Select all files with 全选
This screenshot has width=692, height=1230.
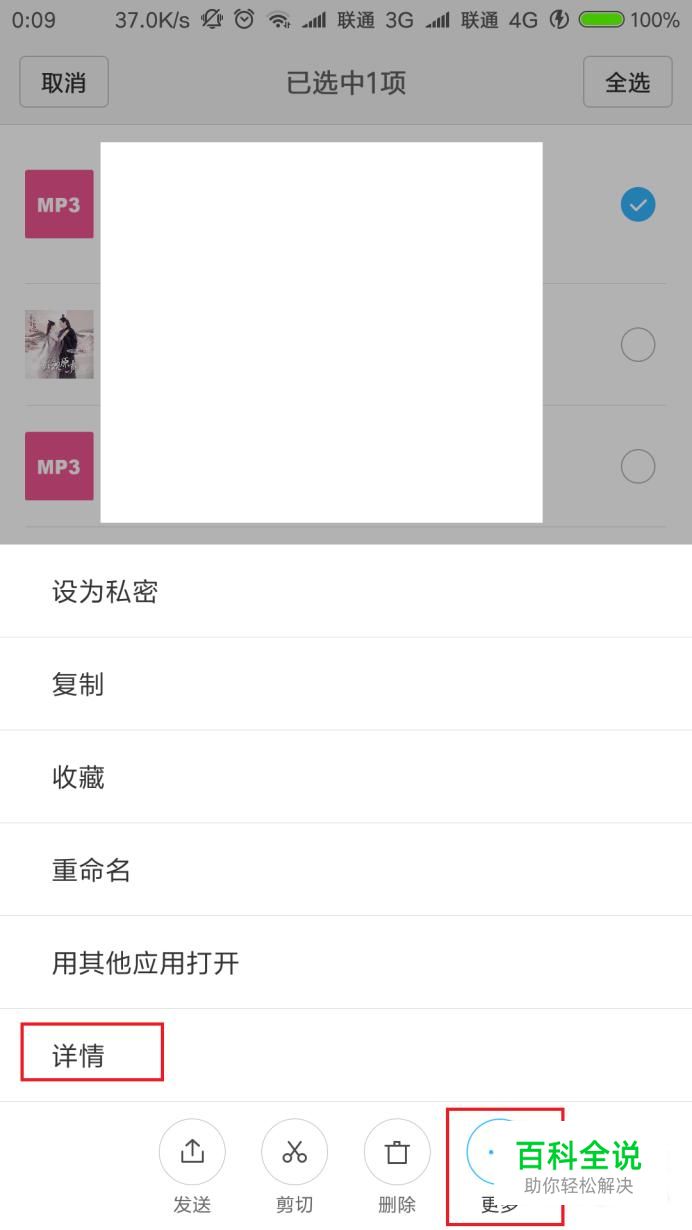tap(628, 82)
